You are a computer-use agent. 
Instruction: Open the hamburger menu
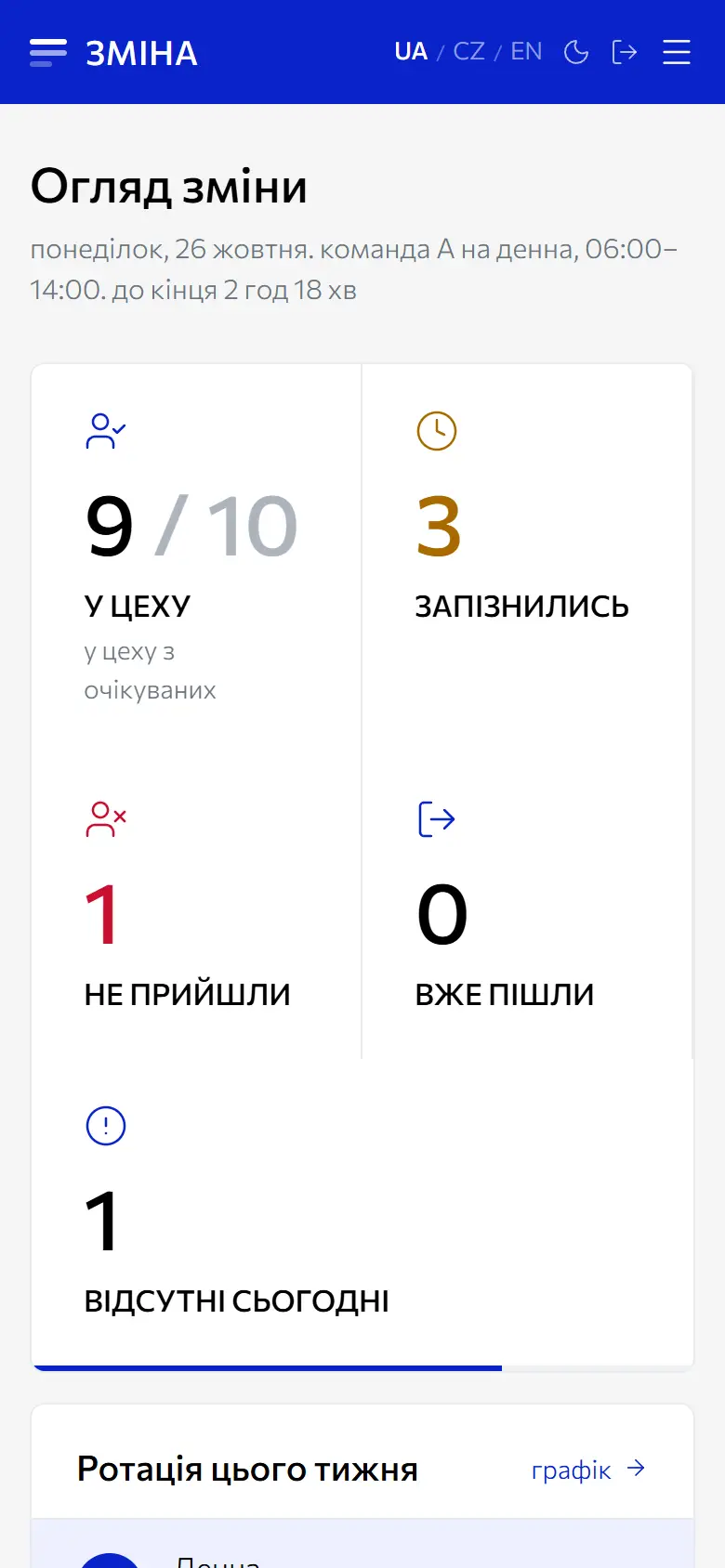(677, 52)
